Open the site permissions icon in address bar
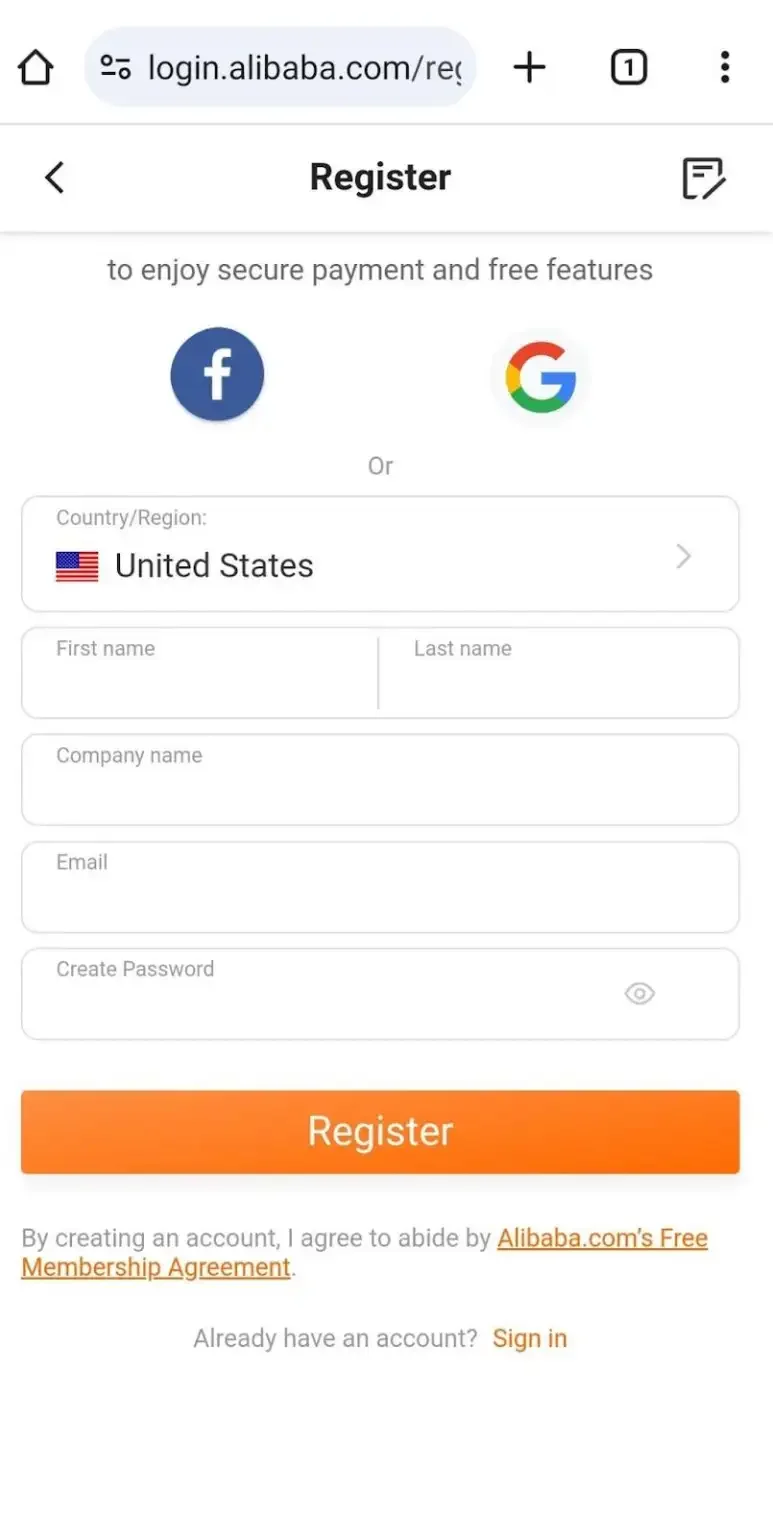773x1536 pixels. (116, 67)
